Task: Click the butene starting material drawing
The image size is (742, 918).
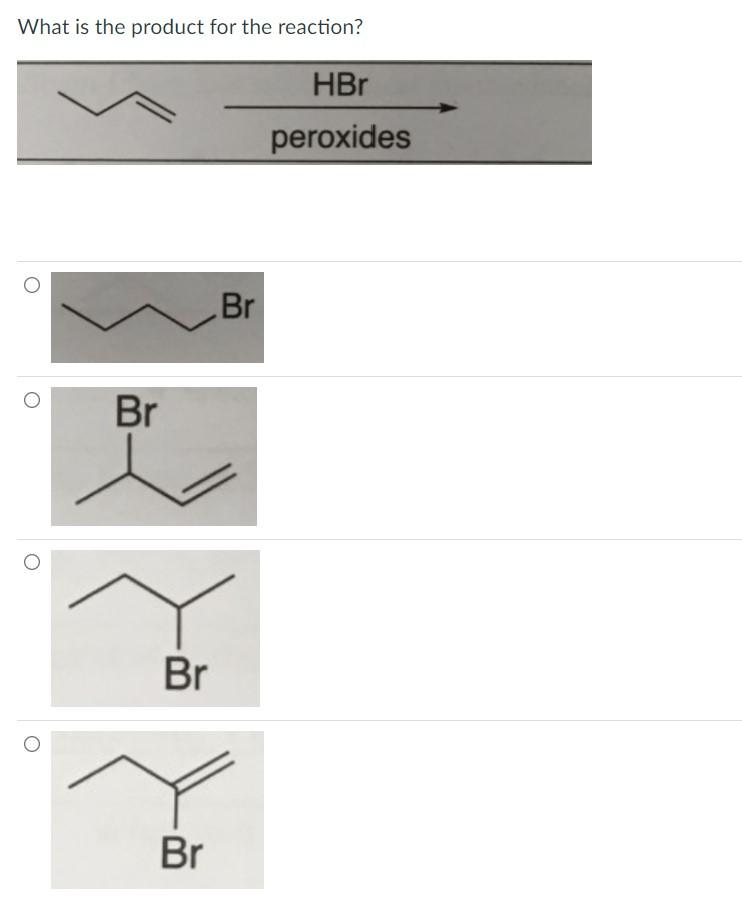Action: tap(118, 105)
